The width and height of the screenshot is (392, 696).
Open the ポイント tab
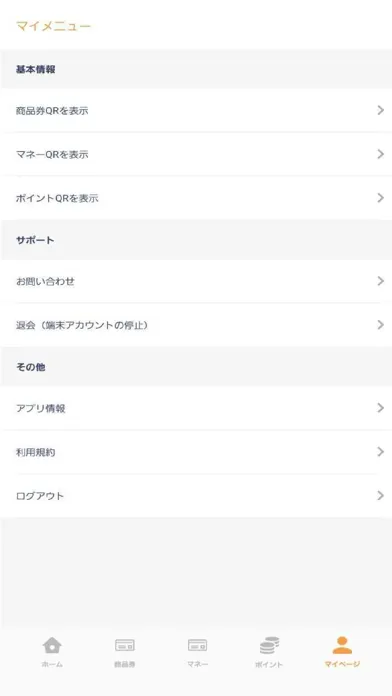point(269,652)
